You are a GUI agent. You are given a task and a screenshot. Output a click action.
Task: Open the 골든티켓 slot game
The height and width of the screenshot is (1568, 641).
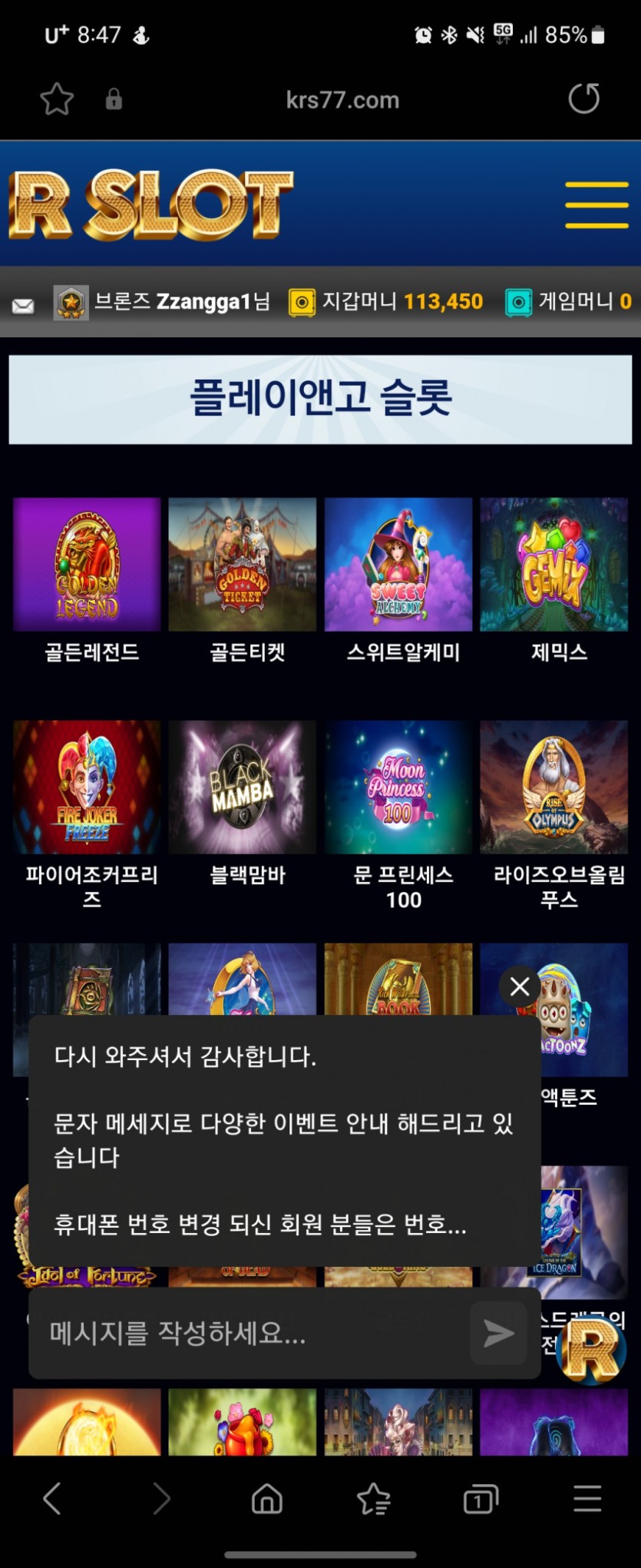pyautogui.click(x=242, y=565)
